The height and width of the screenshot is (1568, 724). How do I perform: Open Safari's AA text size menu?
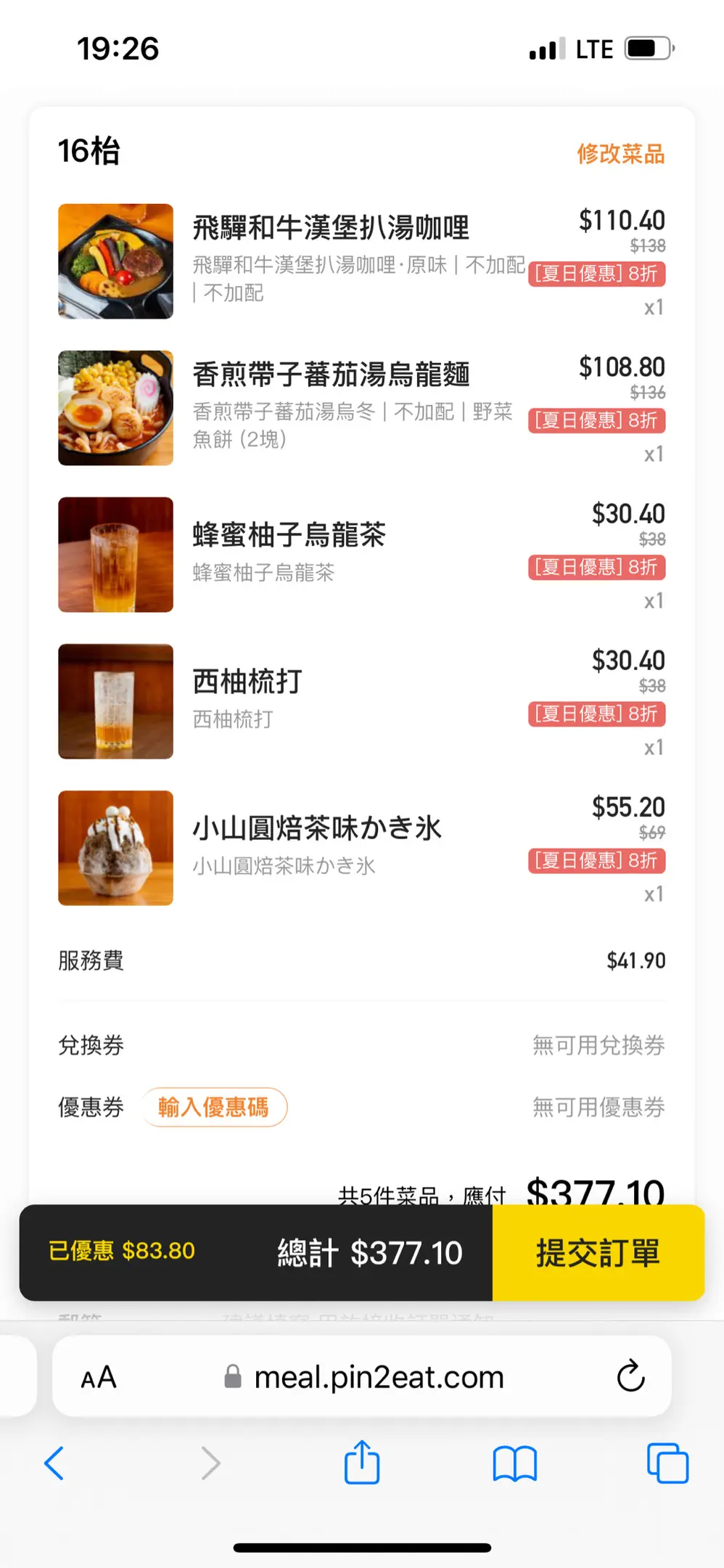99,1377
